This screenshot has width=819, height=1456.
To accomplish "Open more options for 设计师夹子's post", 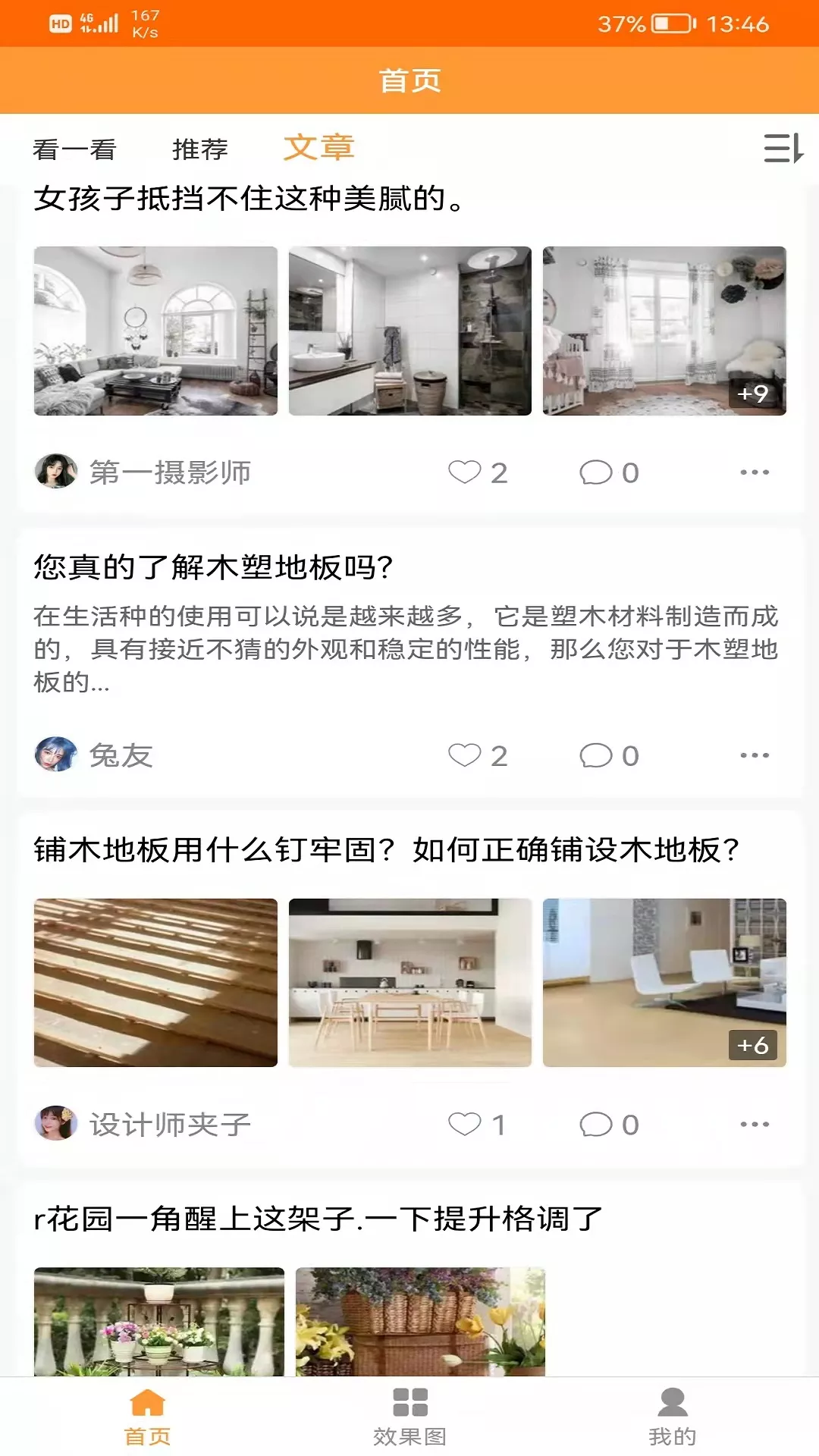I will 755,1124.
